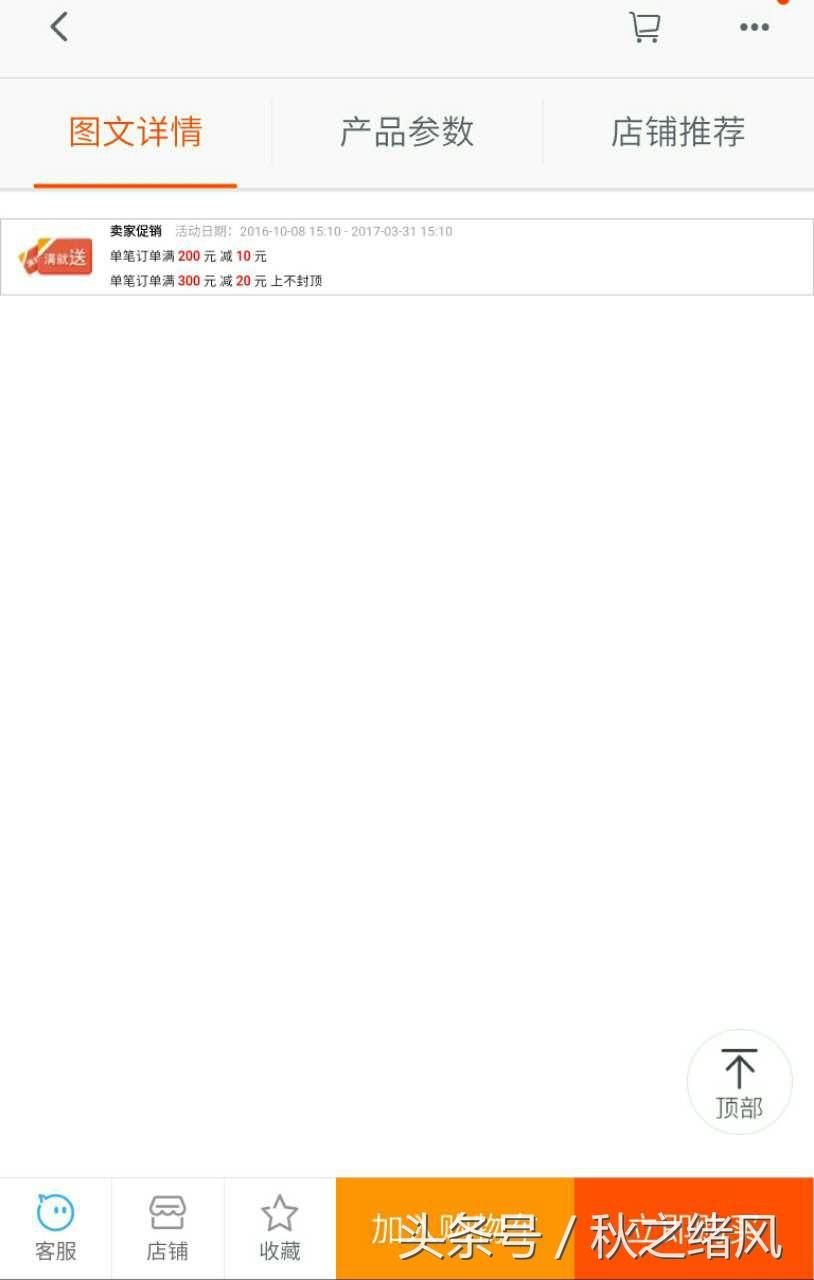
Task: Contact 客服 customer service
Action: coord(55,1228)
